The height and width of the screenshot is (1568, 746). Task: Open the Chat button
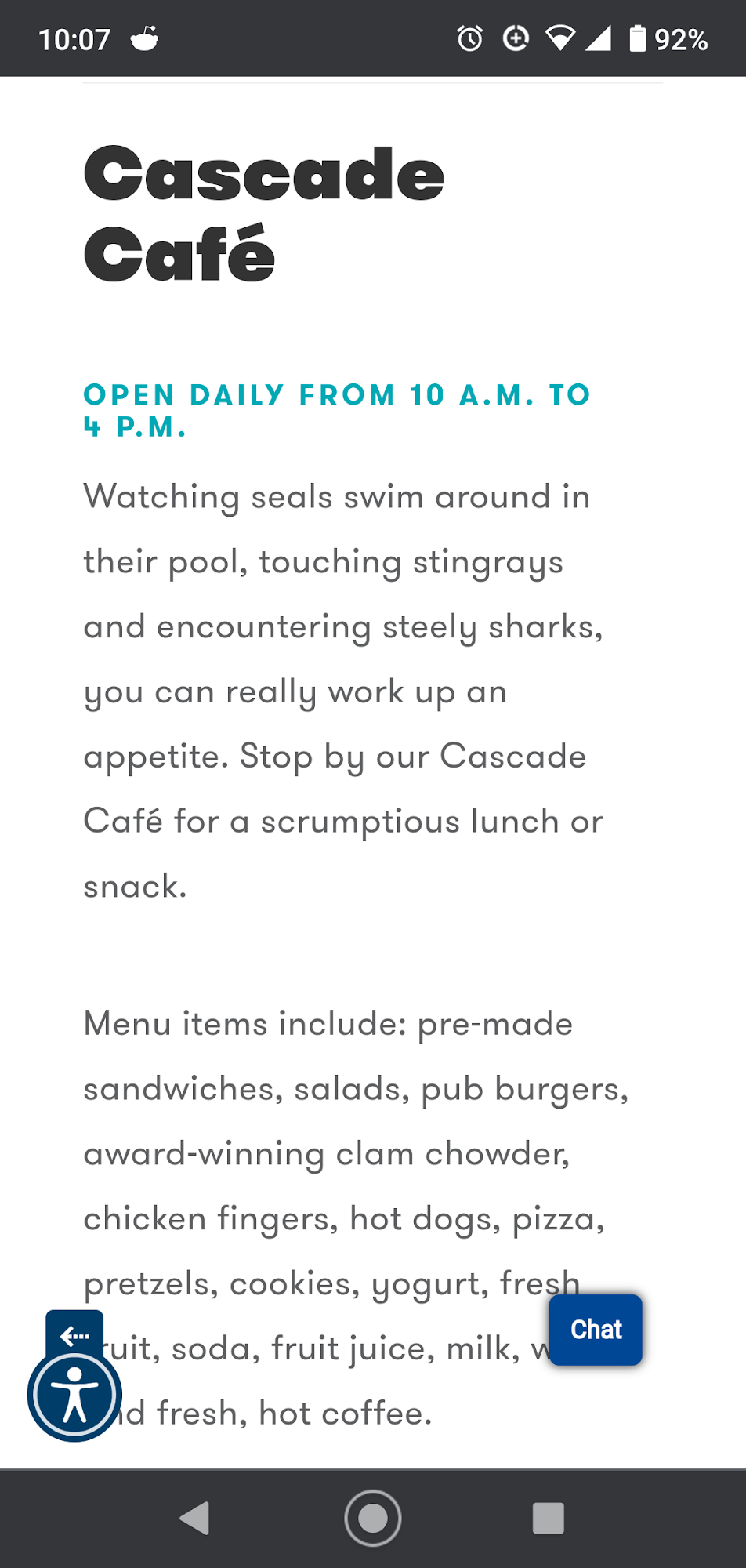tap(596, 1330)
